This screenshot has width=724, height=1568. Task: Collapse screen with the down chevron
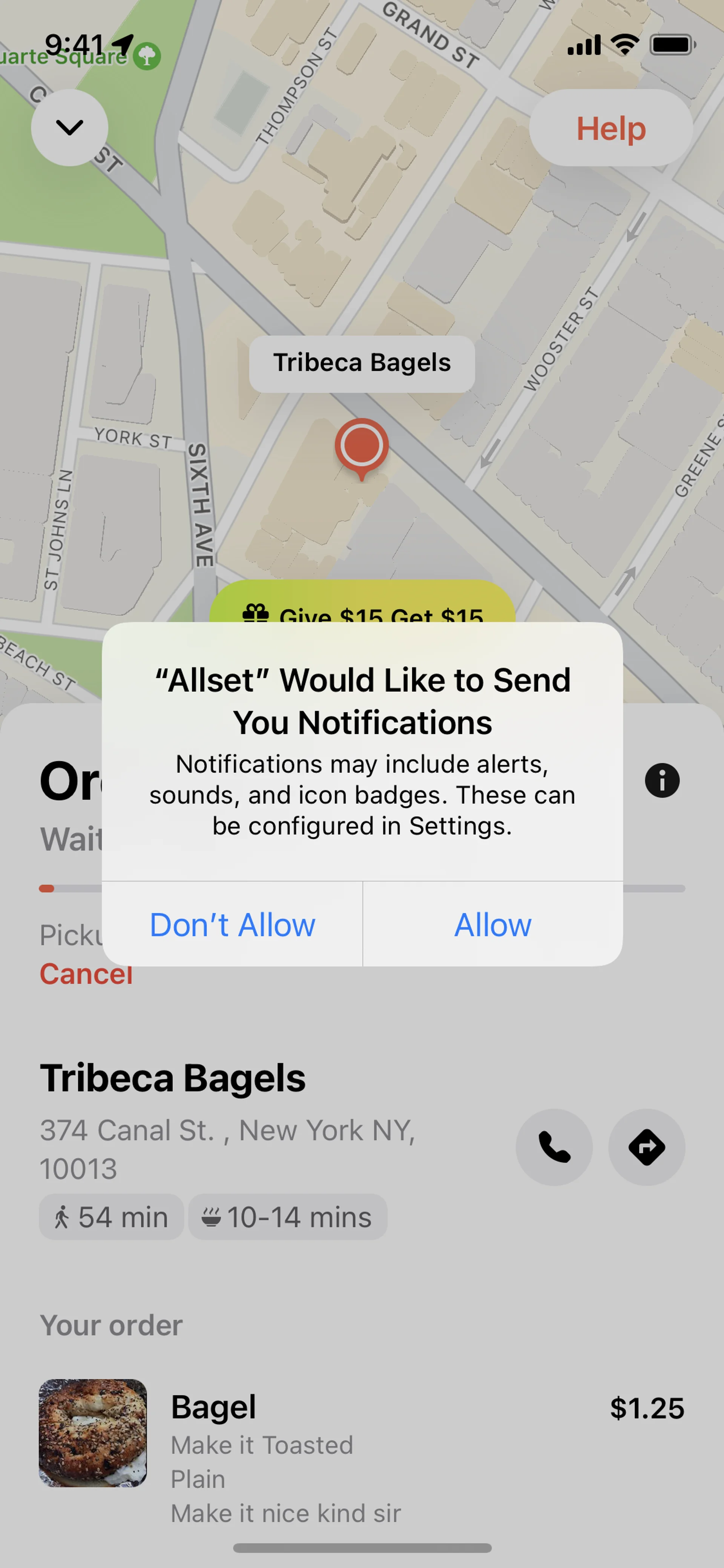pos(69,128)
